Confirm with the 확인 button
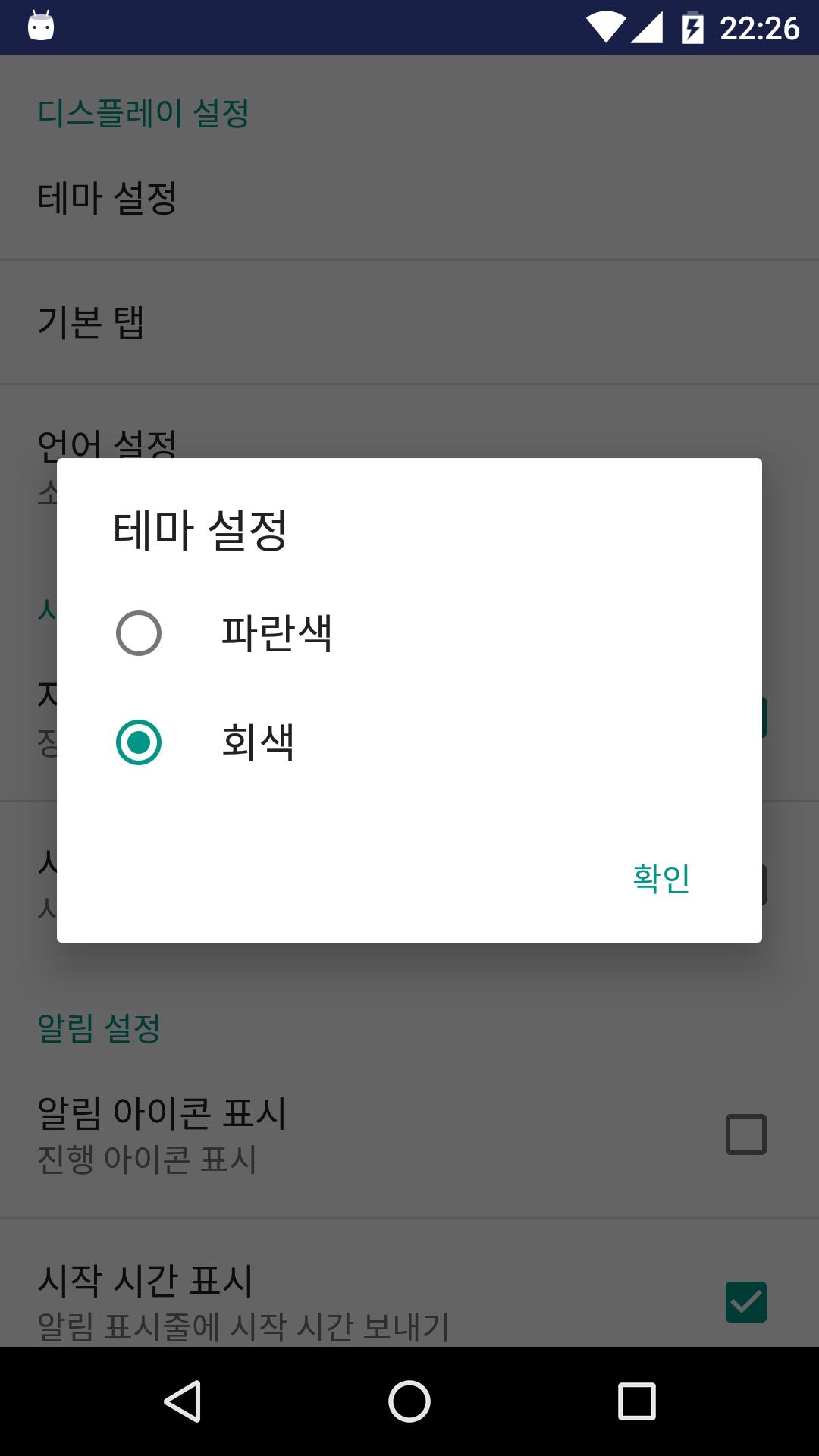Screen dimensions: 819x1456 tap(661, 878)
